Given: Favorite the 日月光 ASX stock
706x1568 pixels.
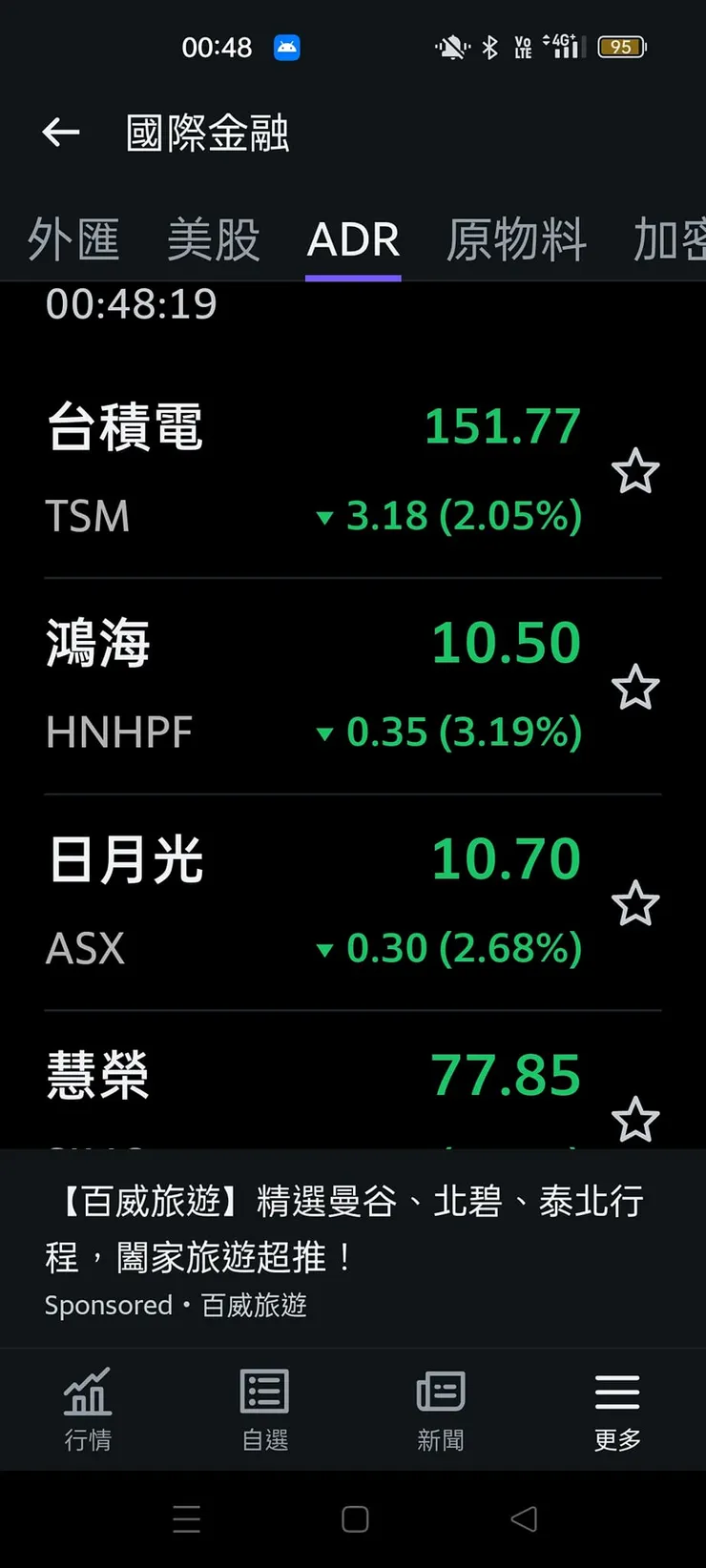Looking at the screenshot, I should [634, 904].
